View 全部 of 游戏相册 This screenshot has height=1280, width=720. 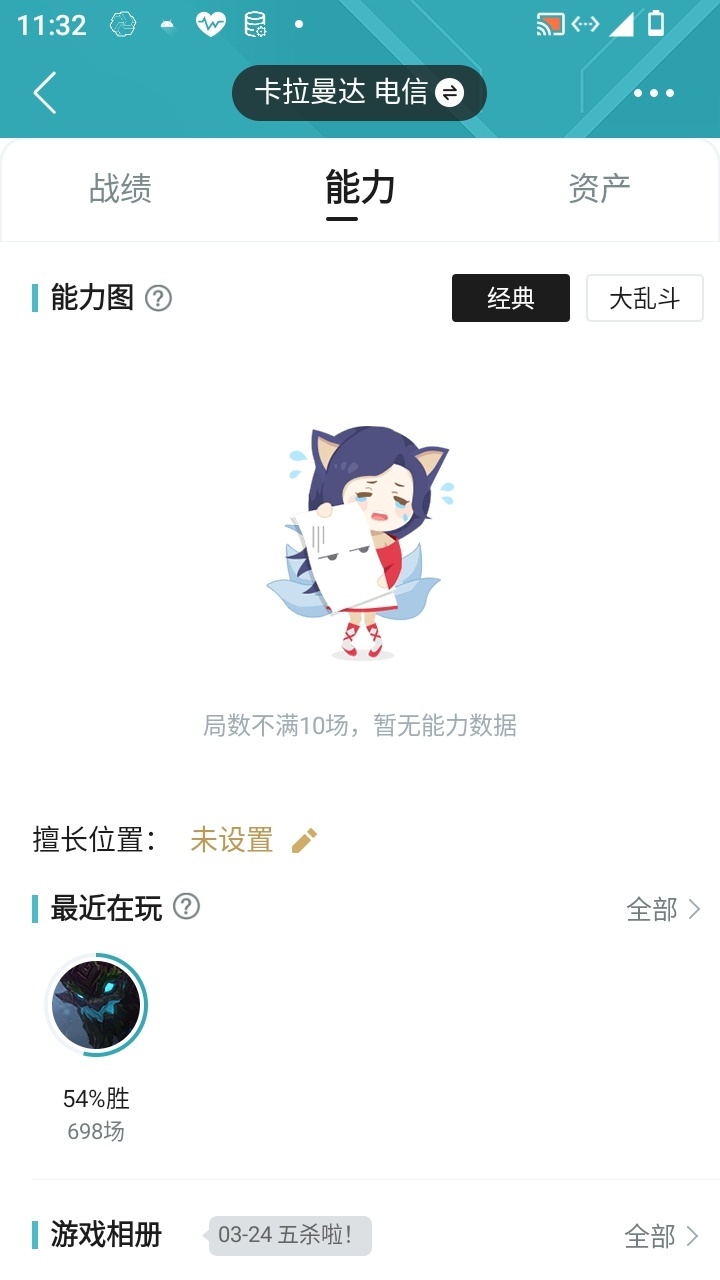click(662, 1236)
